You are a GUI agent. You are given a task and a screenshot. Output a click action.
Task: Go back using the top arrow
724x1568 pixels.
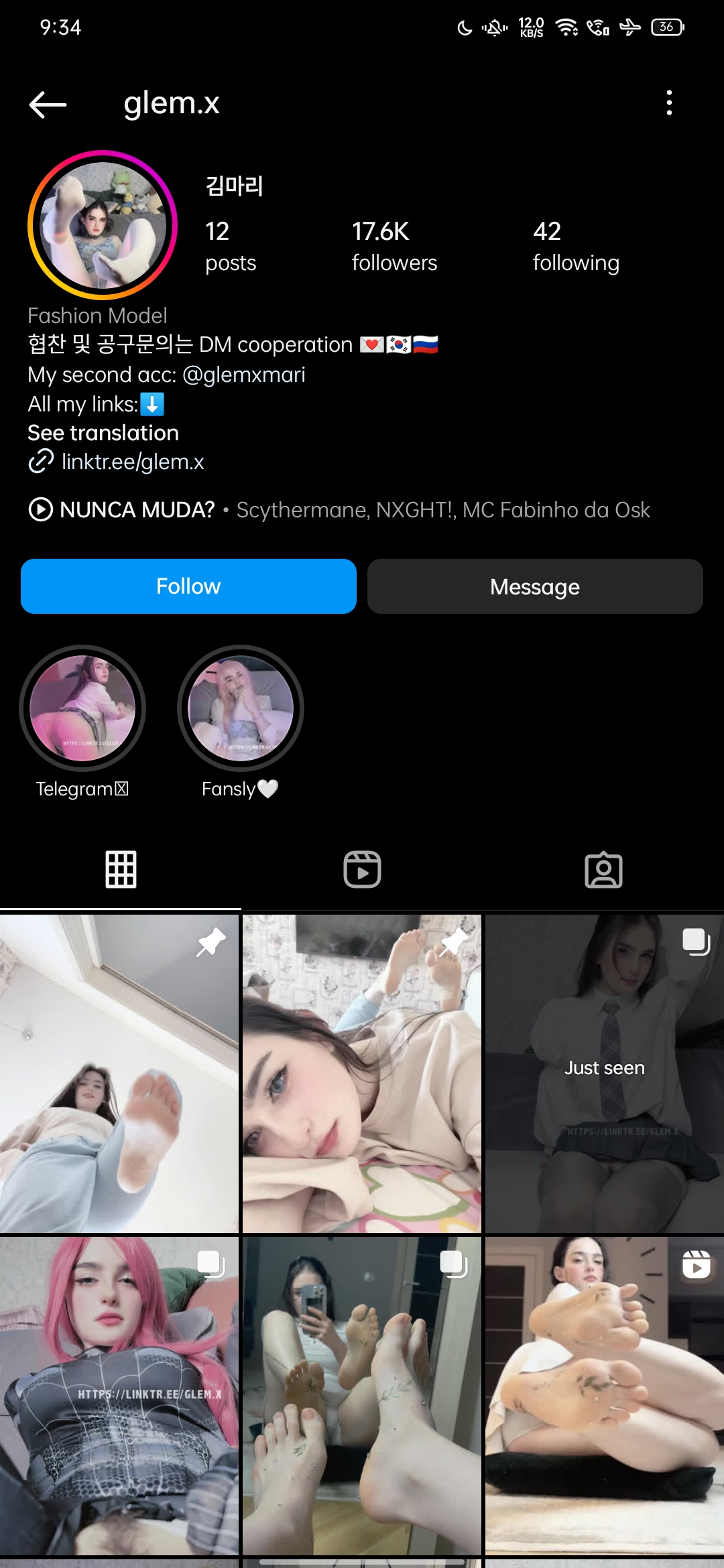click(x=48, y=104)
